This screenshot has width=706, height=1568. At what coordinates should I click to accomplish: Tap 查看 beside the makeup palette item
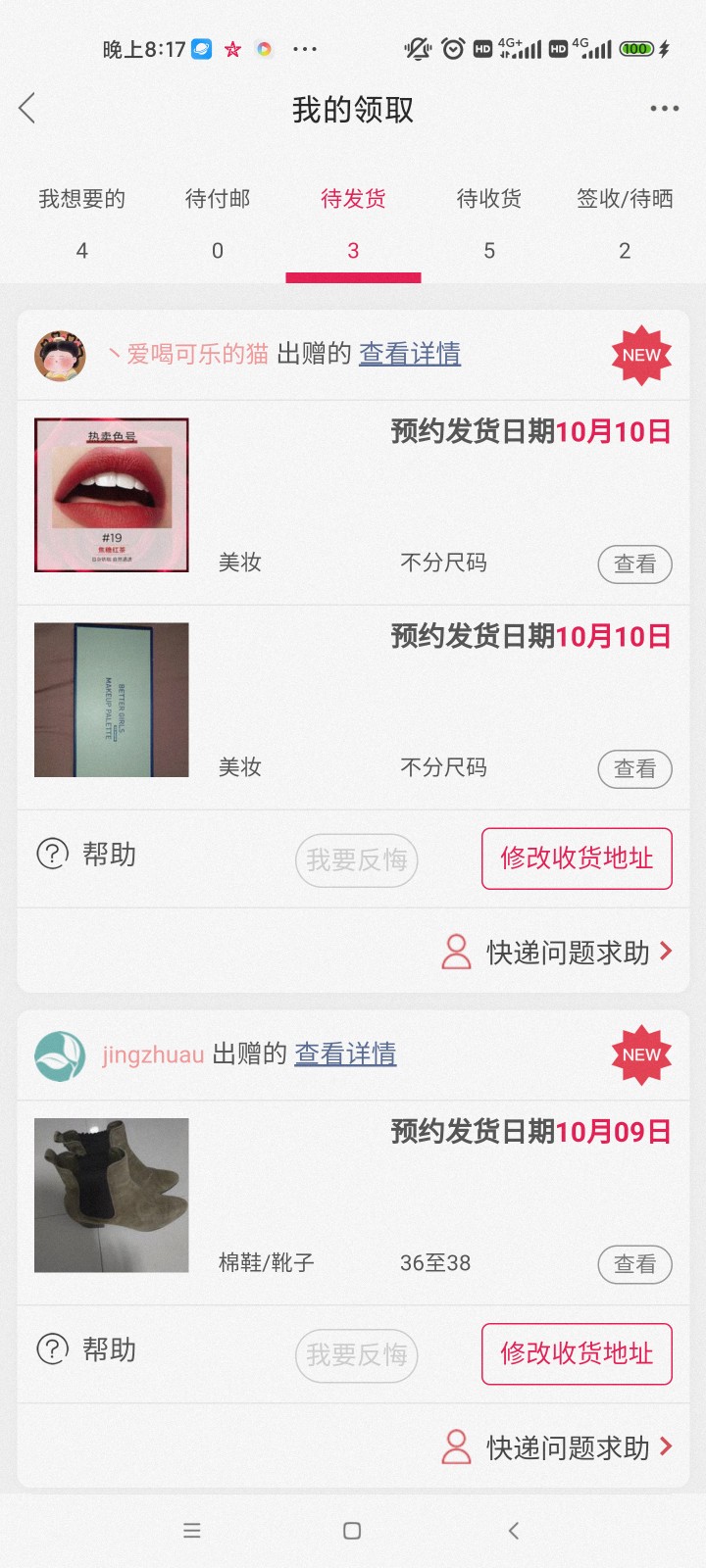tap(634, 769)
